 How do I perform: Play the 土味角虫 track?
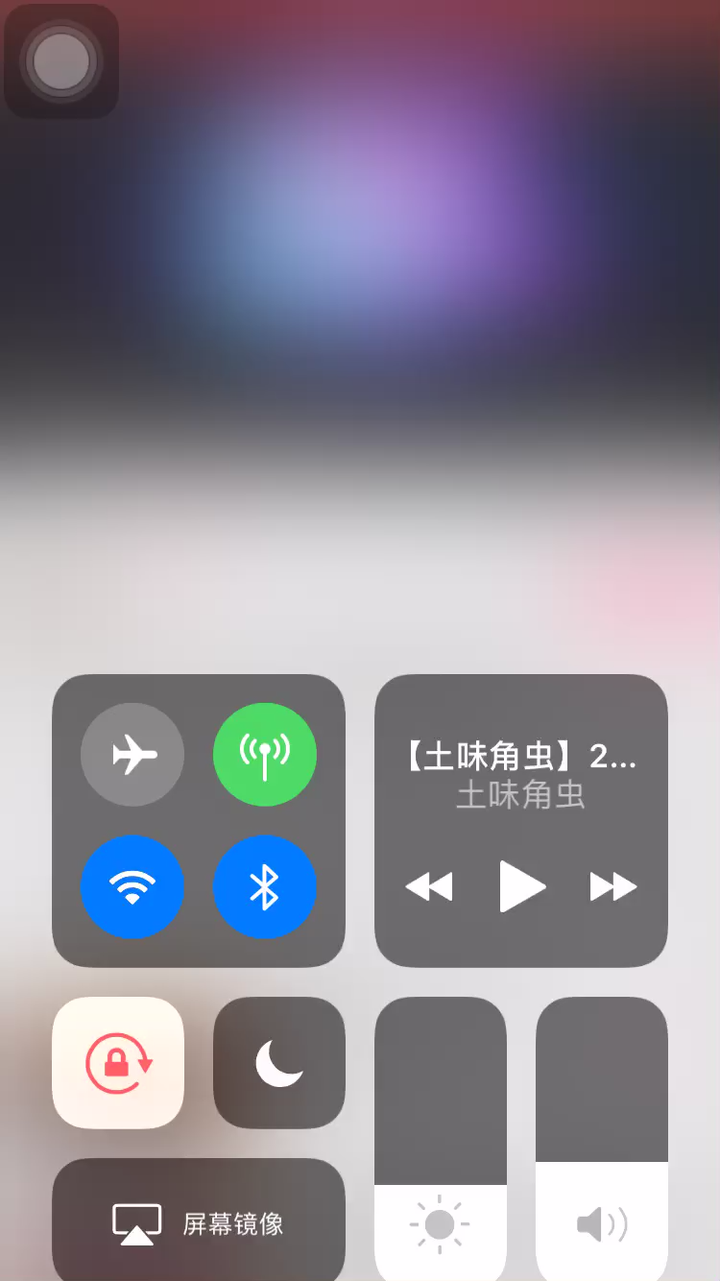pos(521,886)
